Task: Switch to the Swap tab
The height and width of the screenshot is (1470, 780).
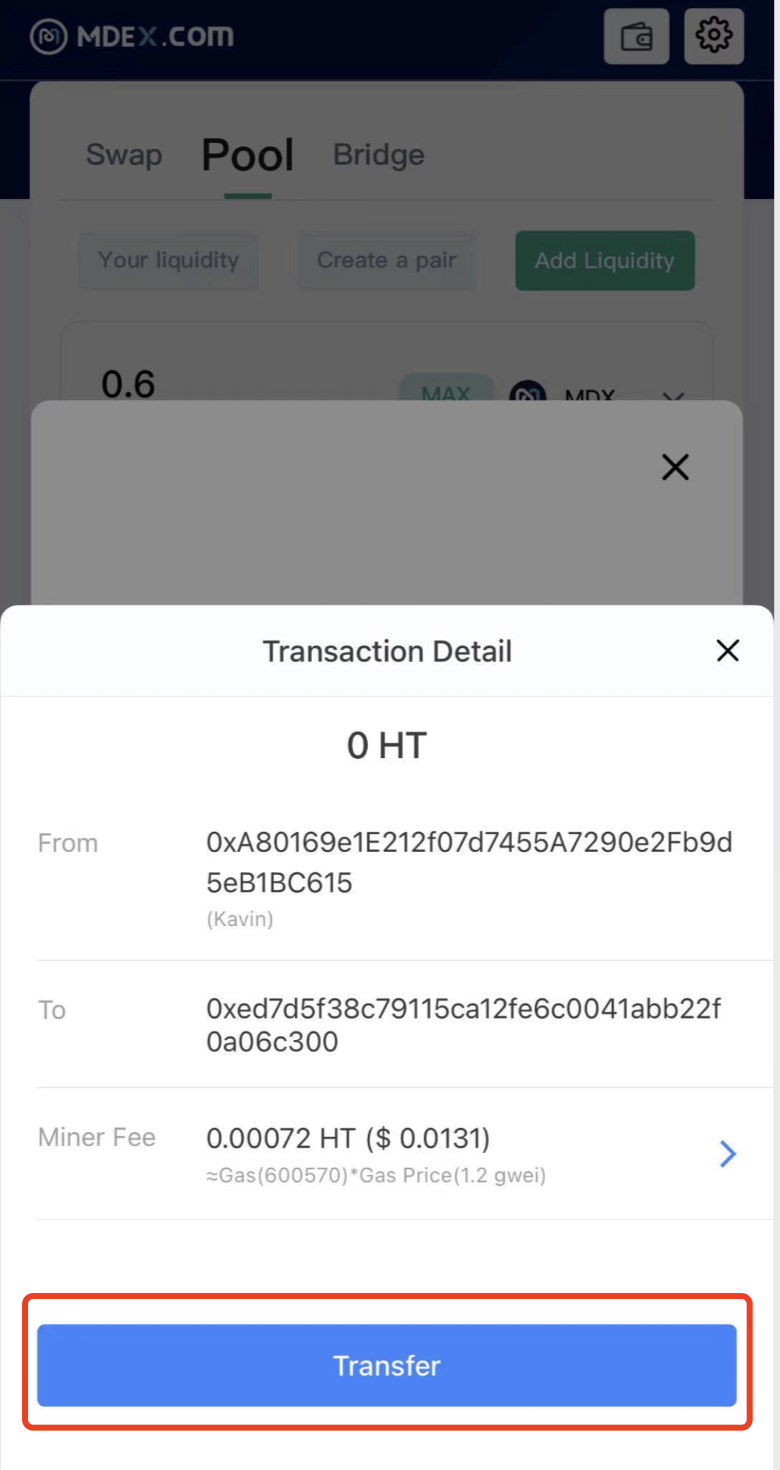Action: (x=124, y=155)
